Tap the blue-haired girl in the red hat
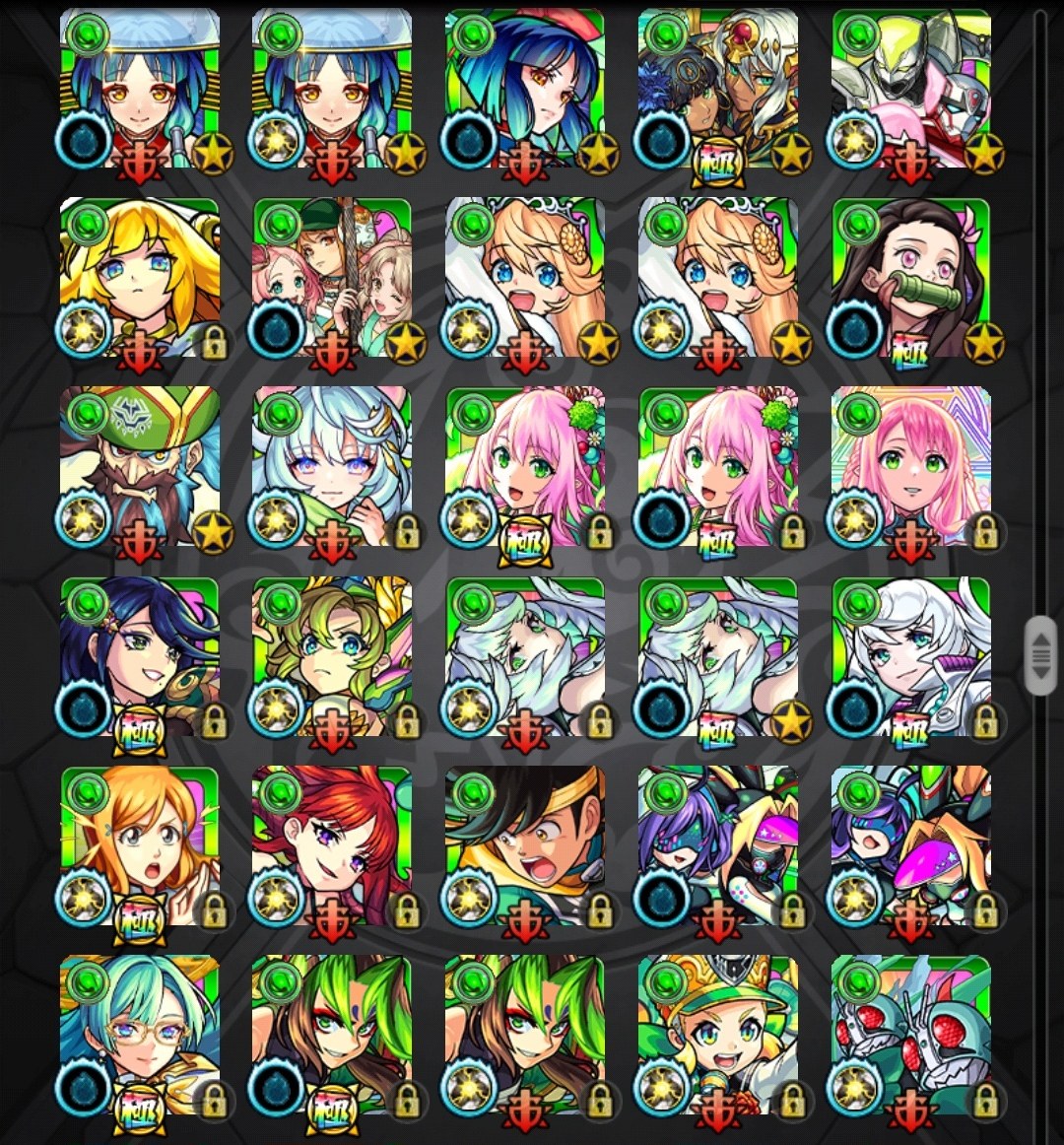Screen dimensions: 1064x1145 (525, 89)
